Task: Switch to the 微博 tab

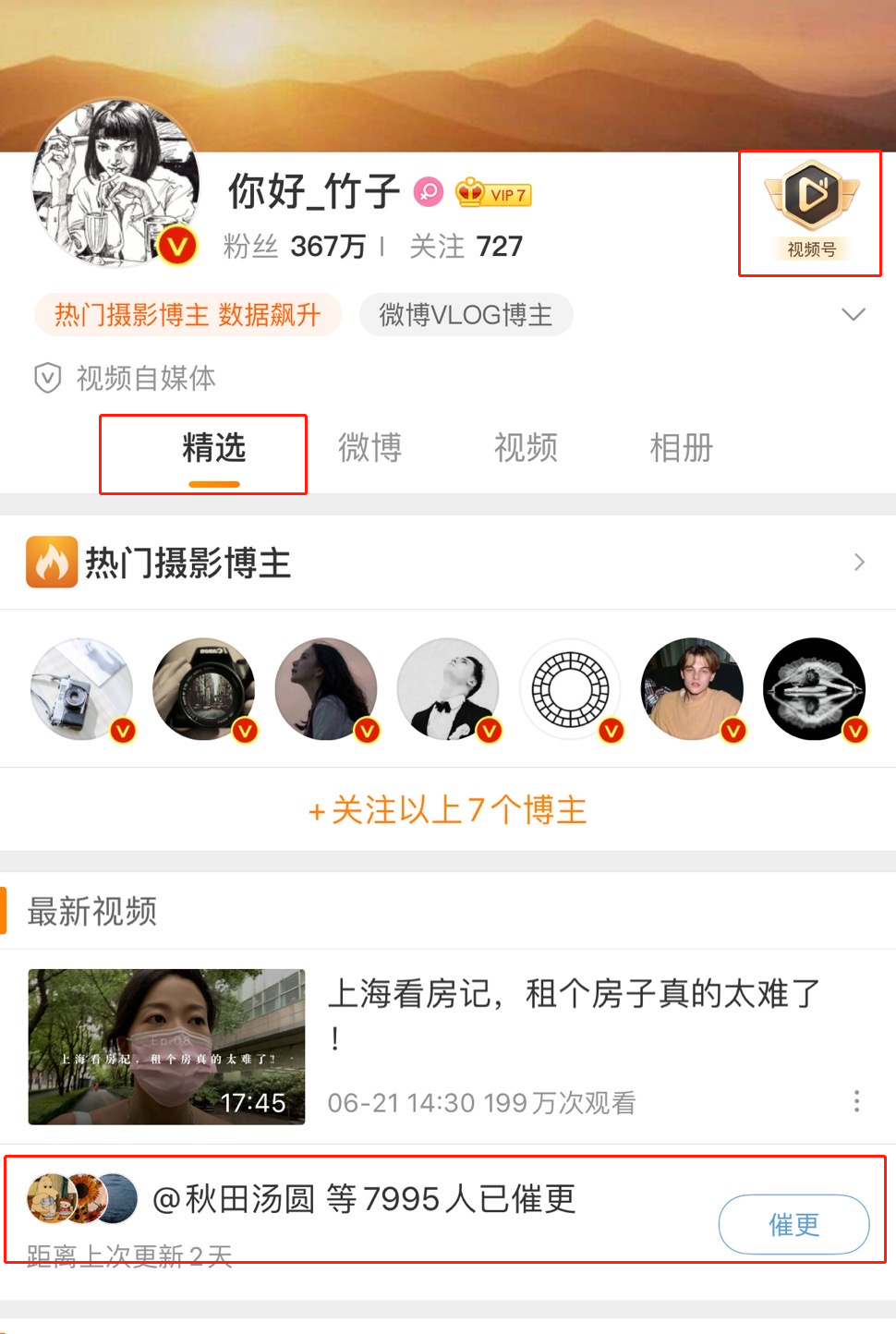Action: coord(369,449)
